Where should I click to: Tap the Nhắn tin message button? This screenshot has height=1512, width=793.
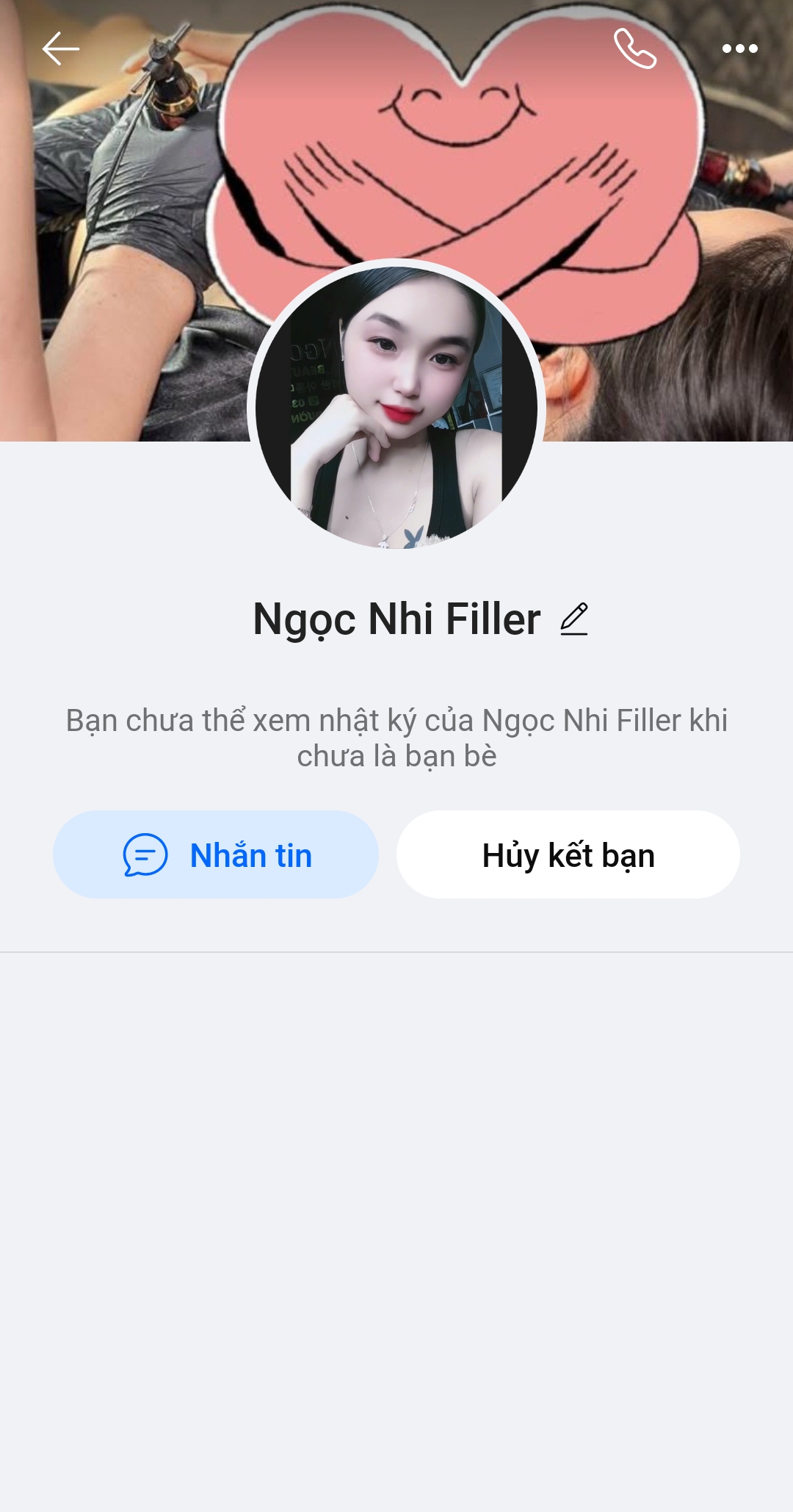click(216, 854)
